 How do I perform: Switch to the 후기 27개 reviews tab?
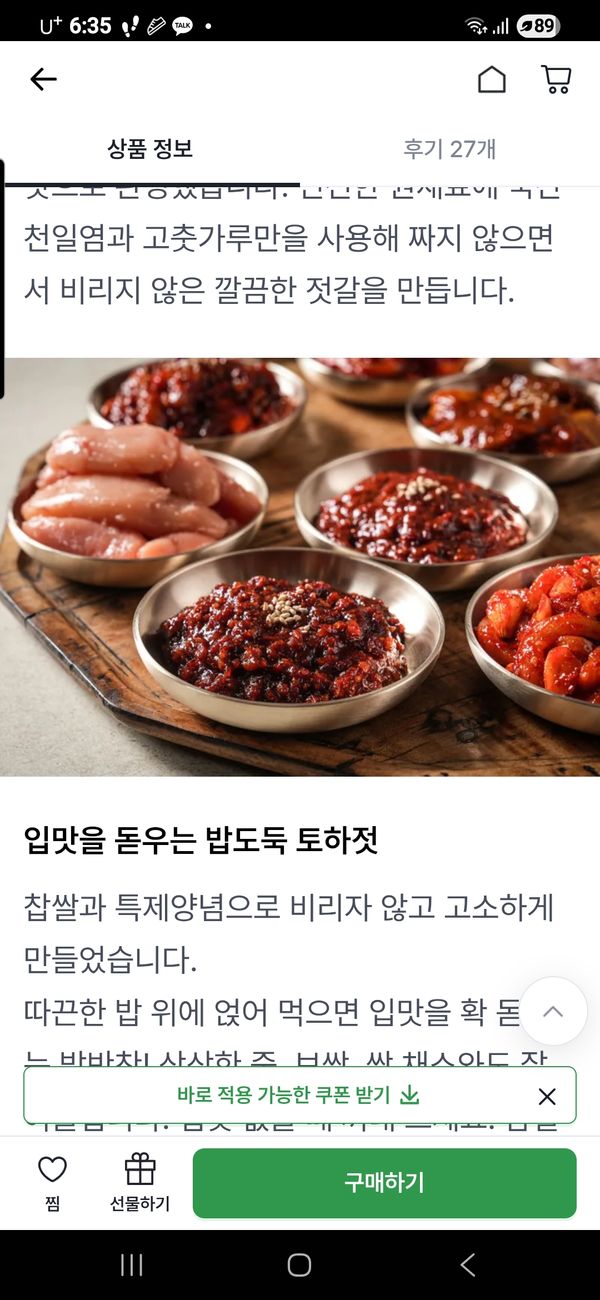click(449, 150)
